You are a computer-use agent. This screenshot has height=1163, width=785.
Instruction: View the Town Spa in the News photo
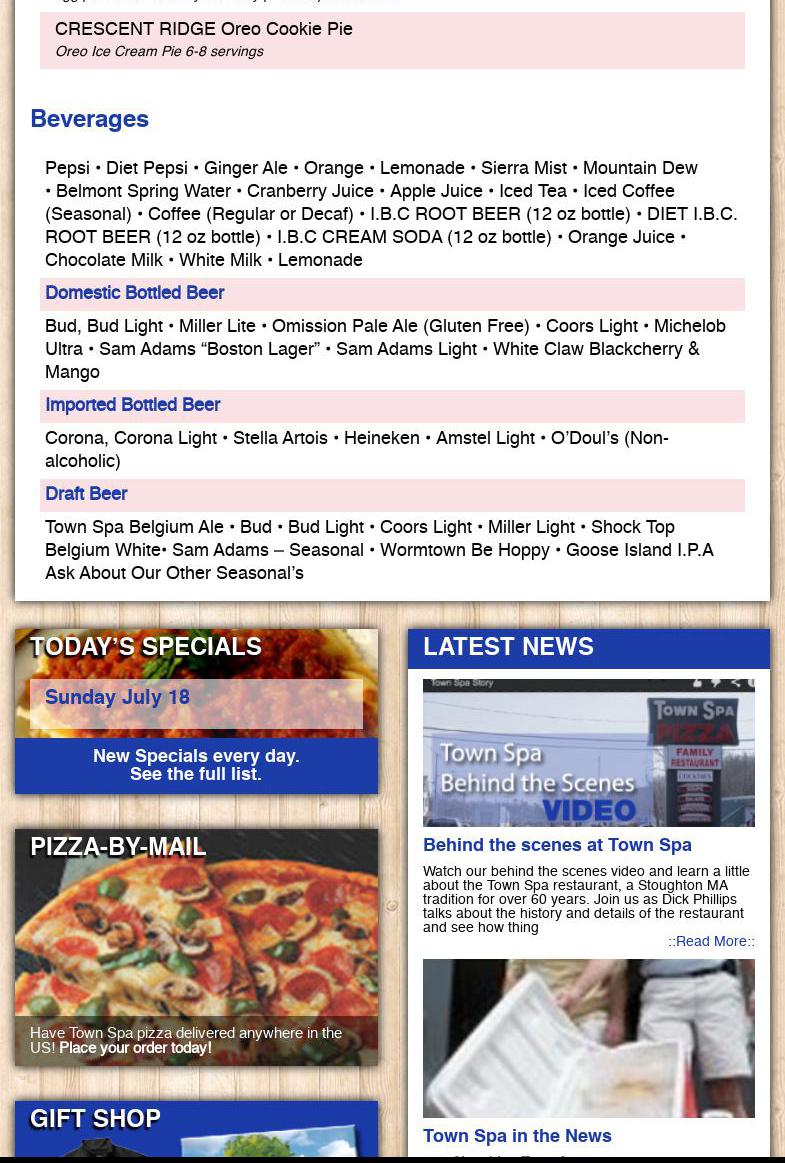pos(588,1038)
